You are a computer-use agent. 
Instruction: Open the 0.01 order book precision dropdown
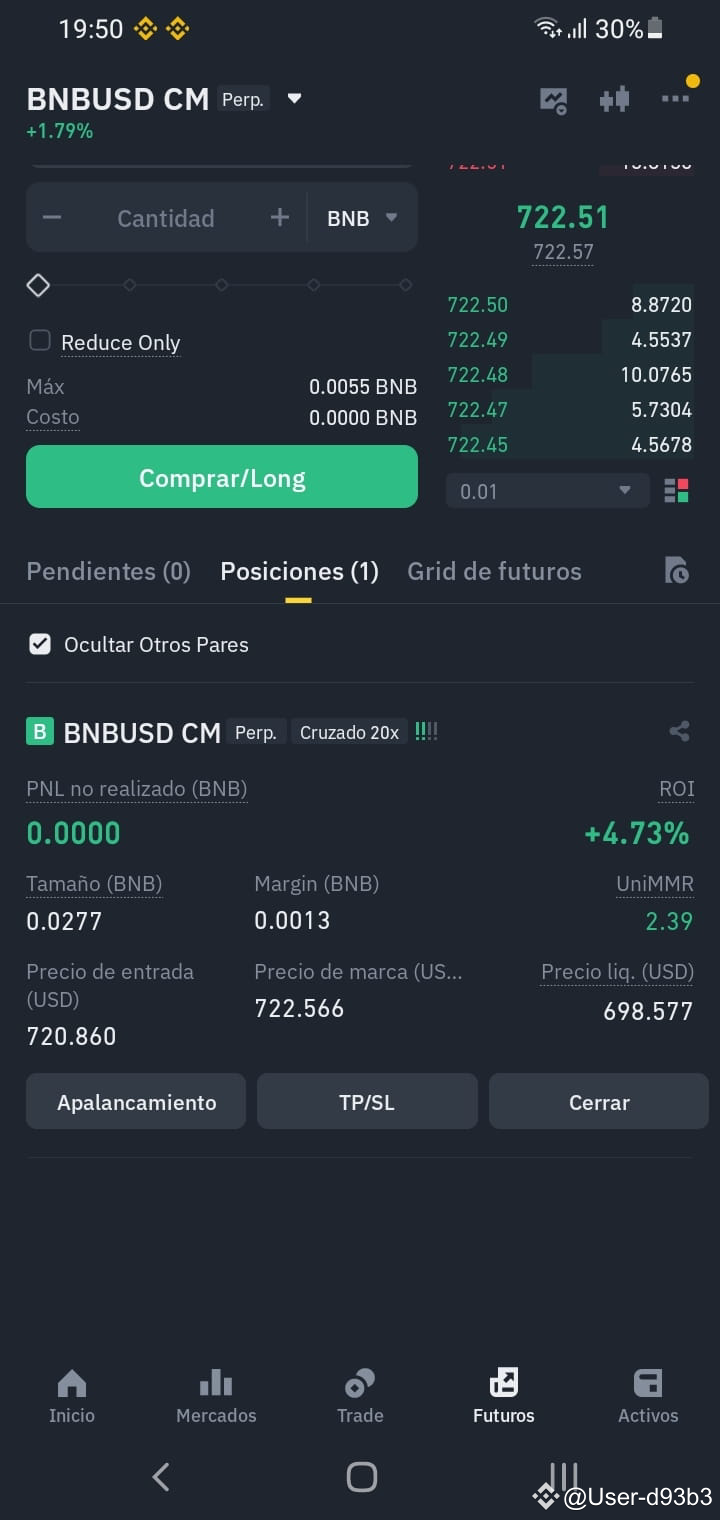tap(548, 491)
